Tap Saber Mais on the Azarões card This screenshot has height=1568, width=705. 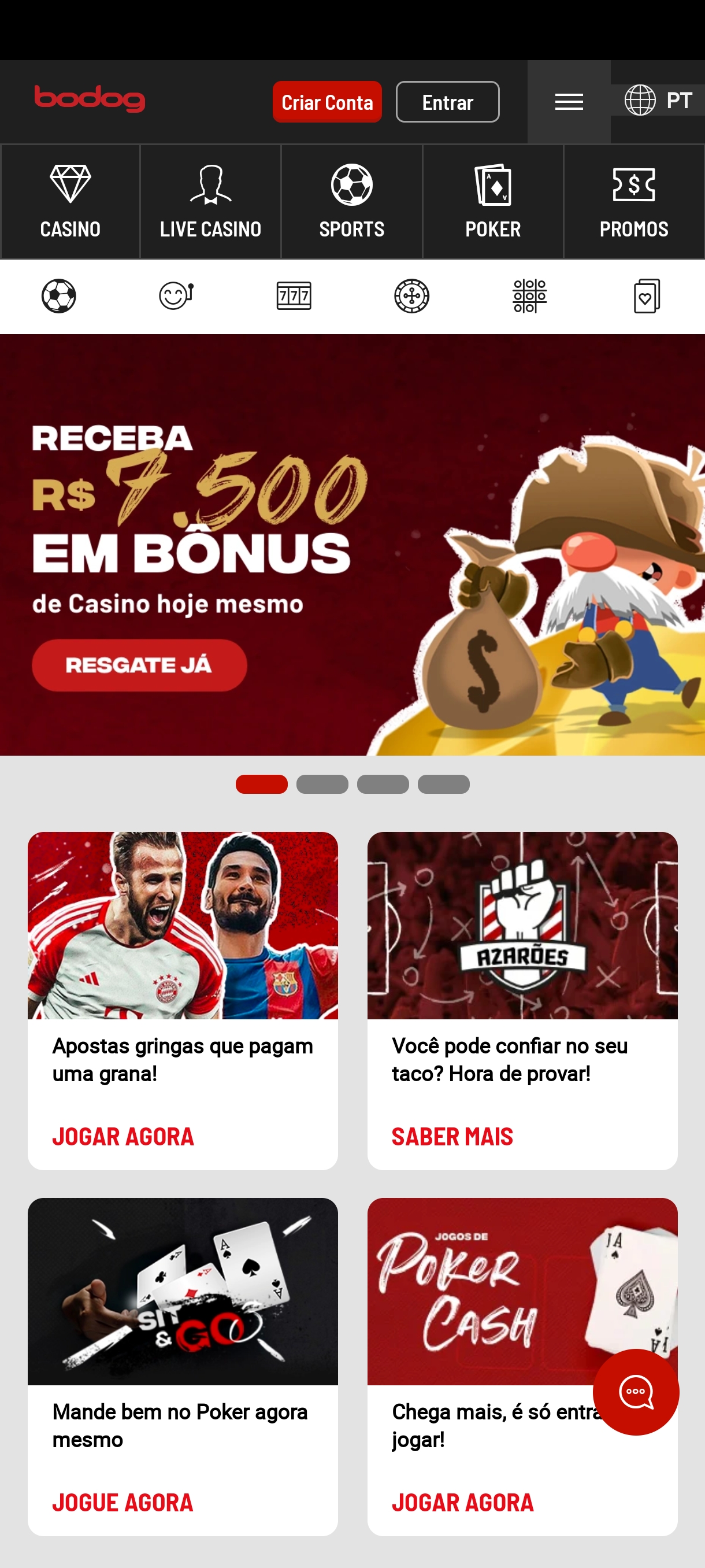click(x=452, y=1137)
